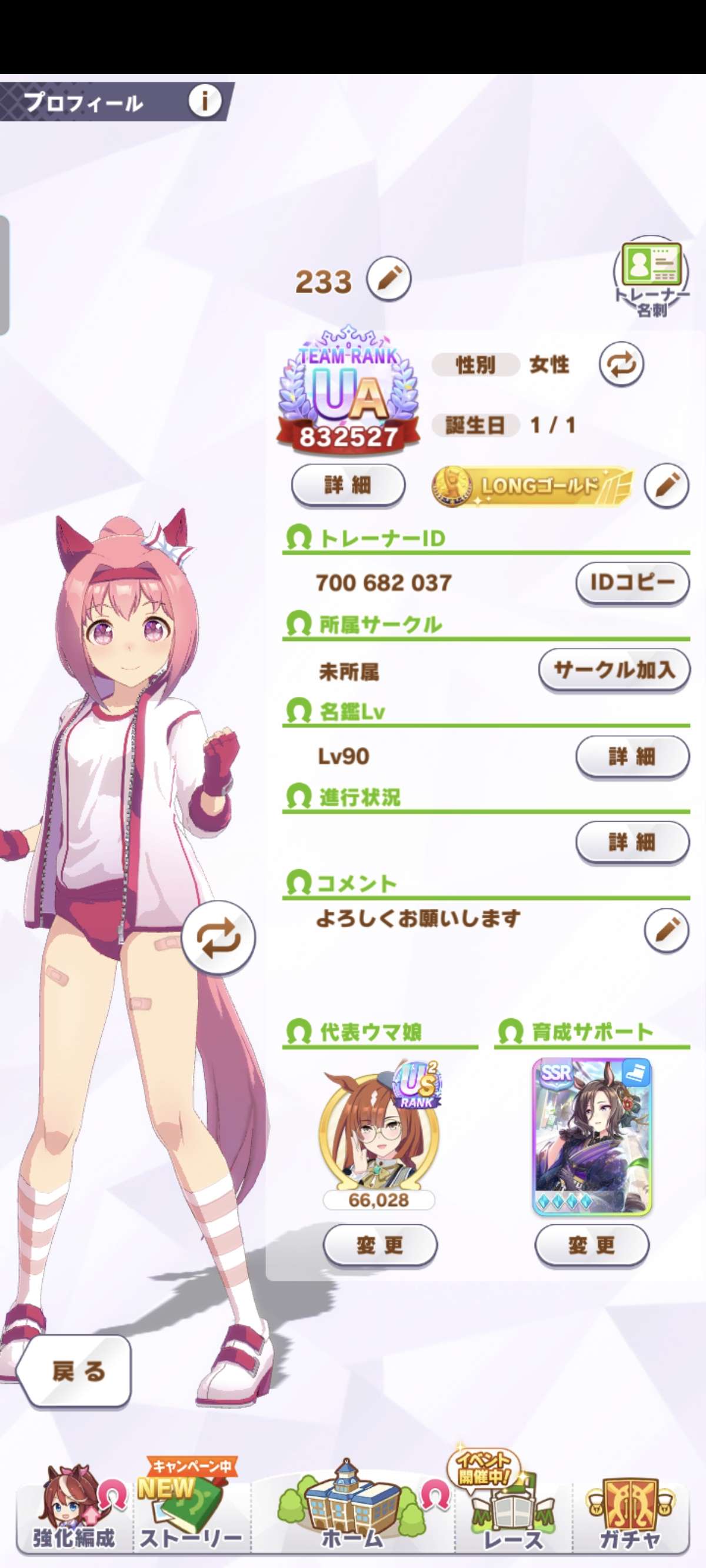Swap the displayed profile character
Viewport: 706px width, 1568px height.
(x=218, y=938)
